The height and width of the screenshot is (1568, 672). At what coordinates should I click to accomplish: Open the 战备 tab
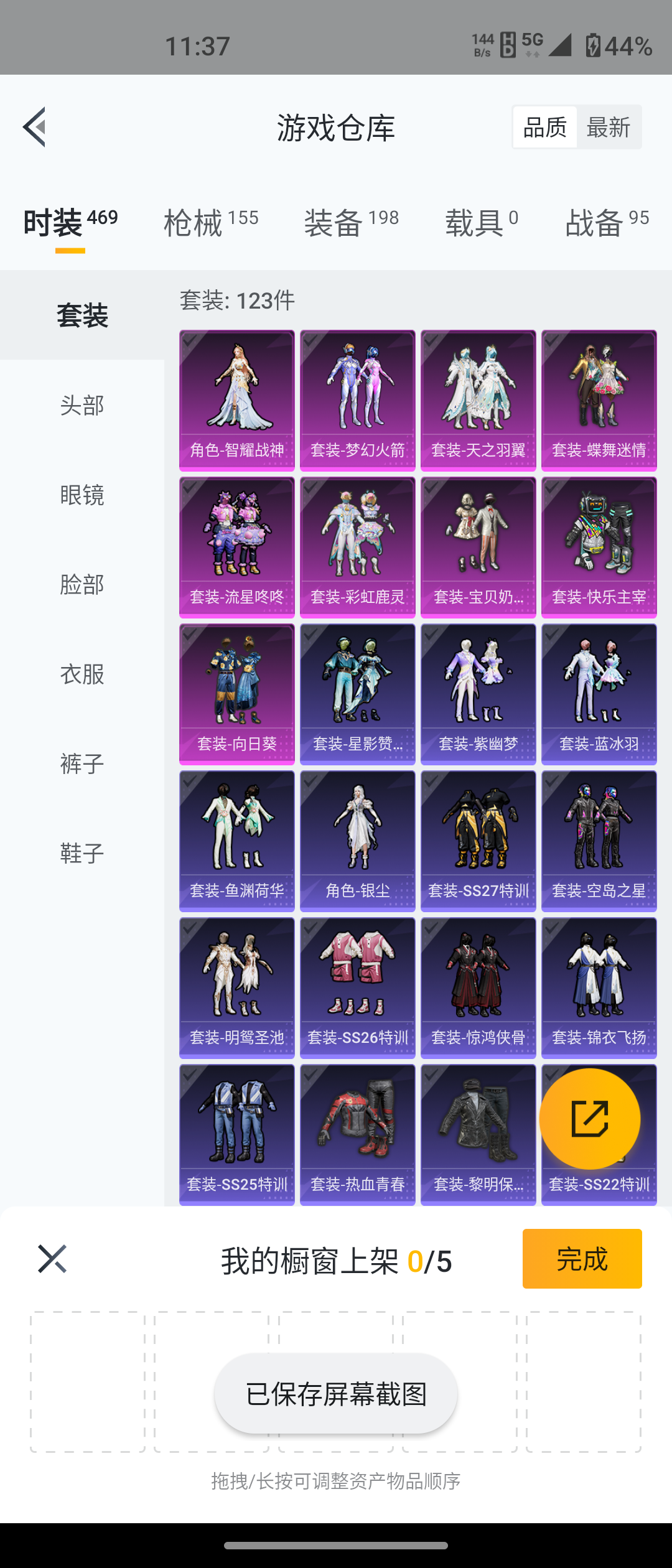607,223
